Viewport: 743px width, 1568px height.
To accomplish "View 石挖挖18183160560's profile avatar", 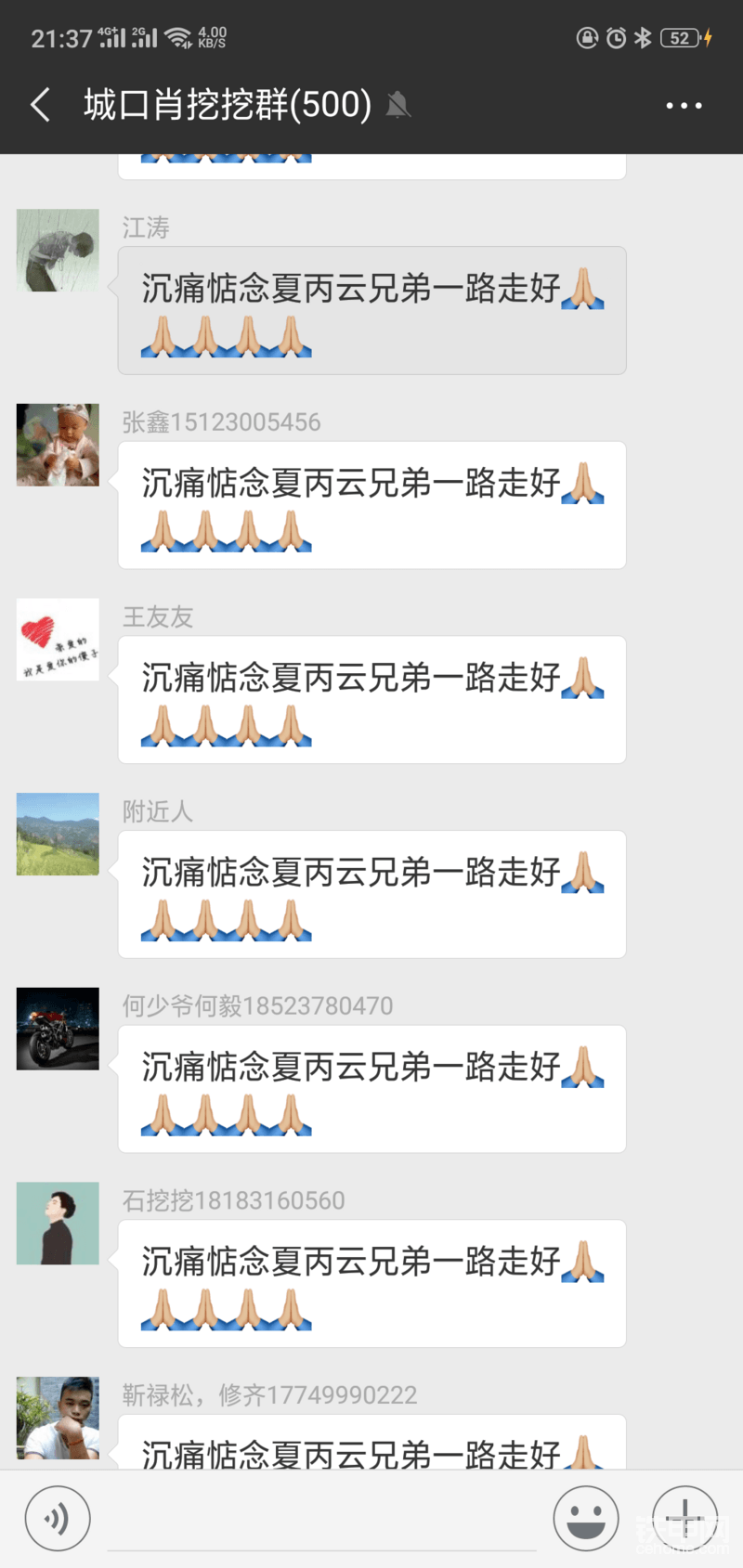I will (x=58, y=1223).
